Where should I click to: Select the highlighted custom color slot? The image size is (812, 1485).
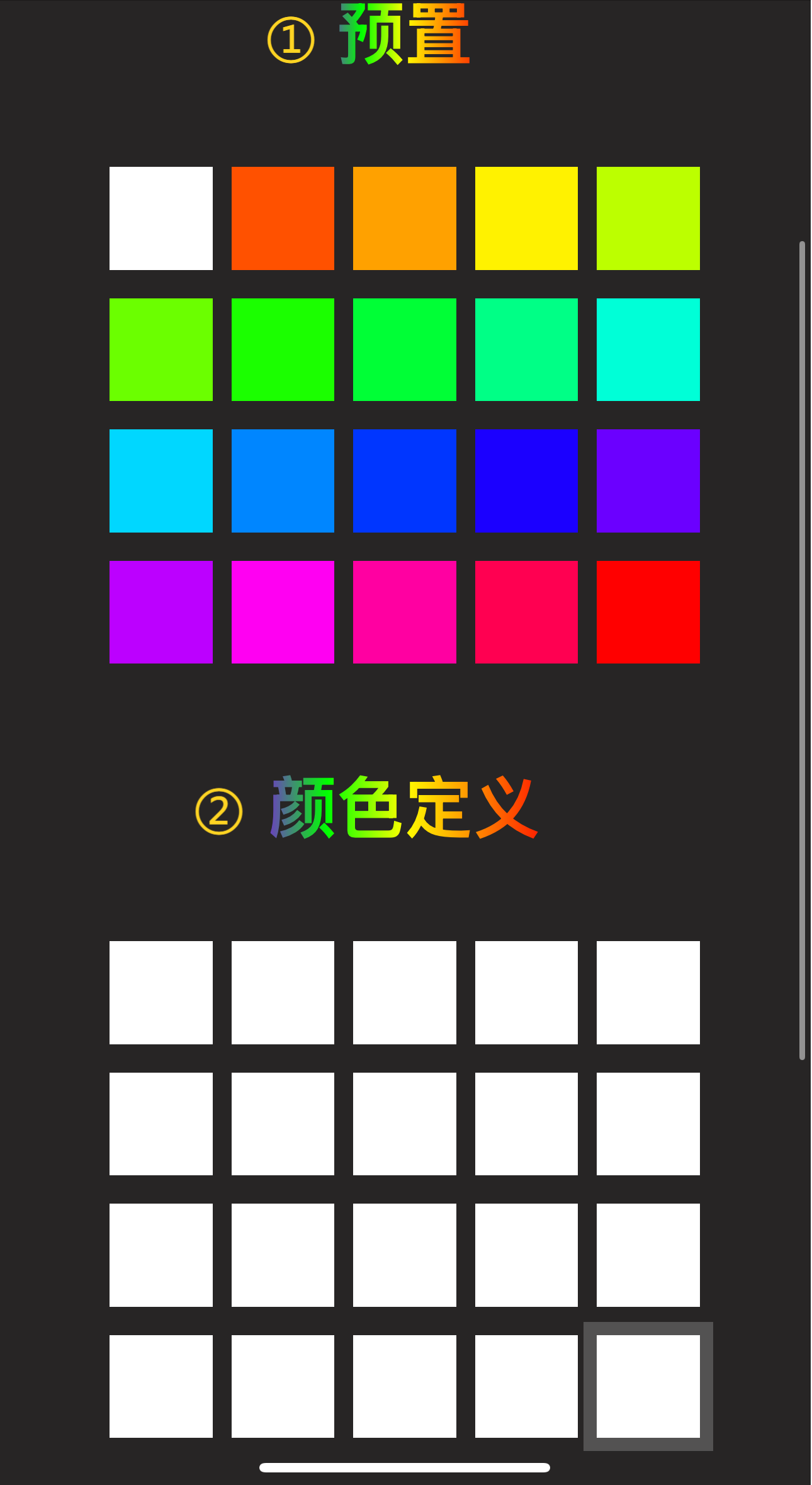pos(648,1386)
